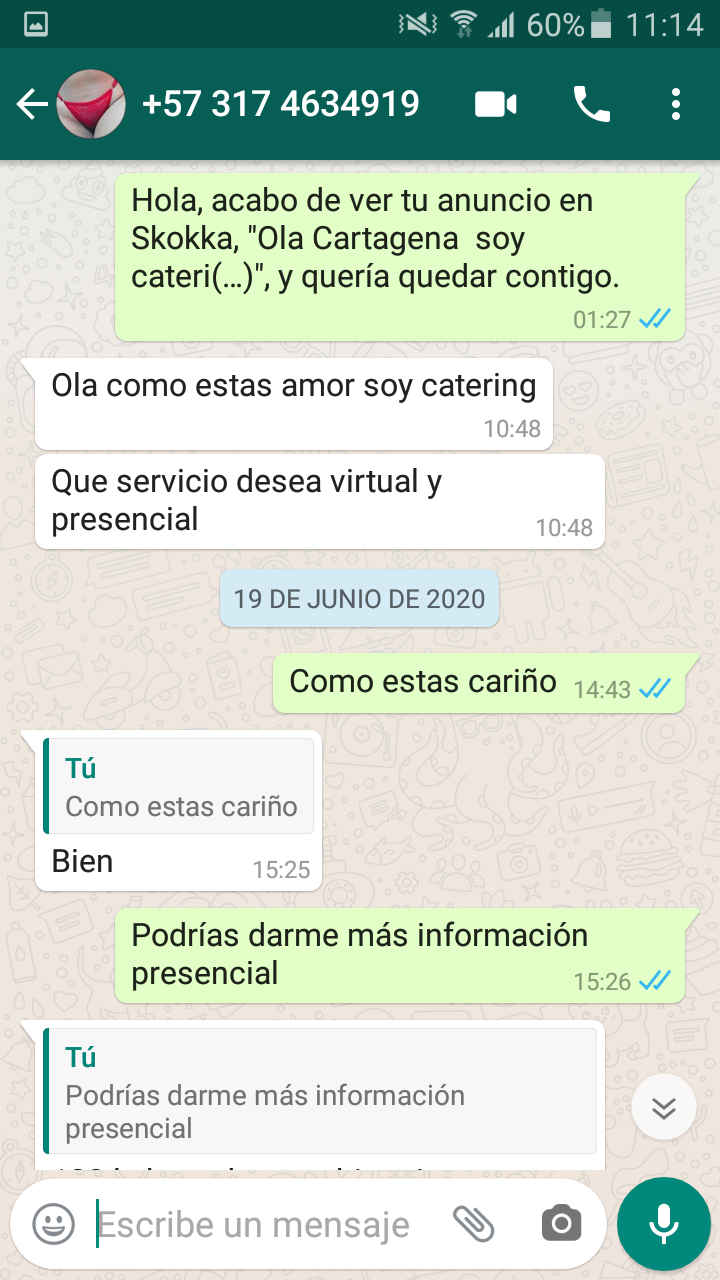Start a video call
The width and height of the screenshot is (720, 1280).
pyautogui.click(x=495, y=104)
